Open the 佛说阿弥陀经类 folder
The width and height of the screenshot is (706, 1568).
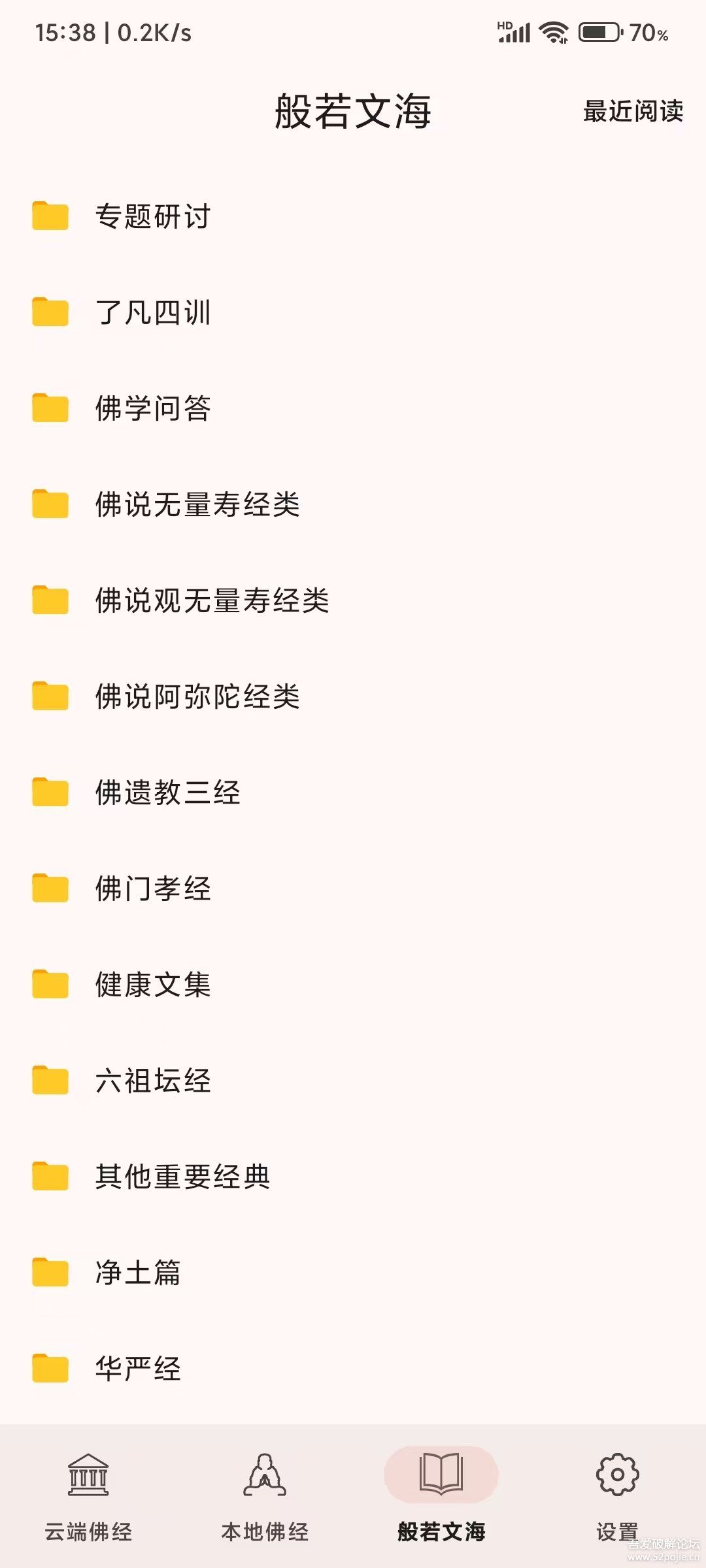click(x=196, y=696)
